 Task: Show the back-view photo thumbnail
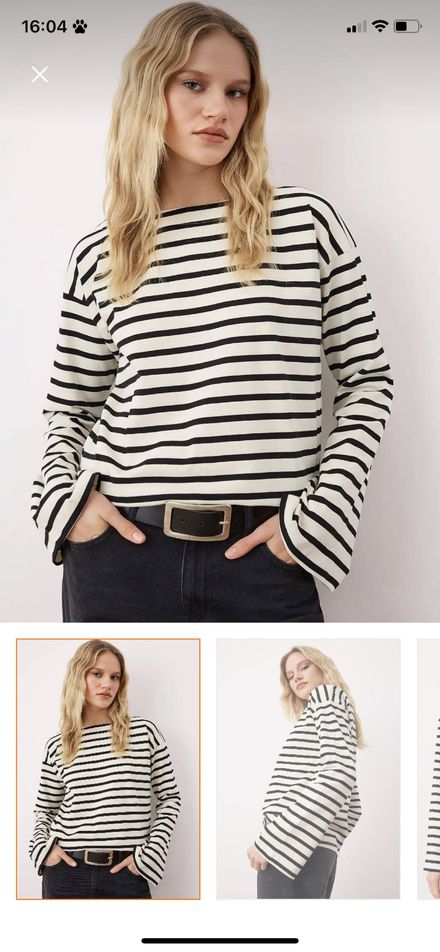(x=308, y=769)
